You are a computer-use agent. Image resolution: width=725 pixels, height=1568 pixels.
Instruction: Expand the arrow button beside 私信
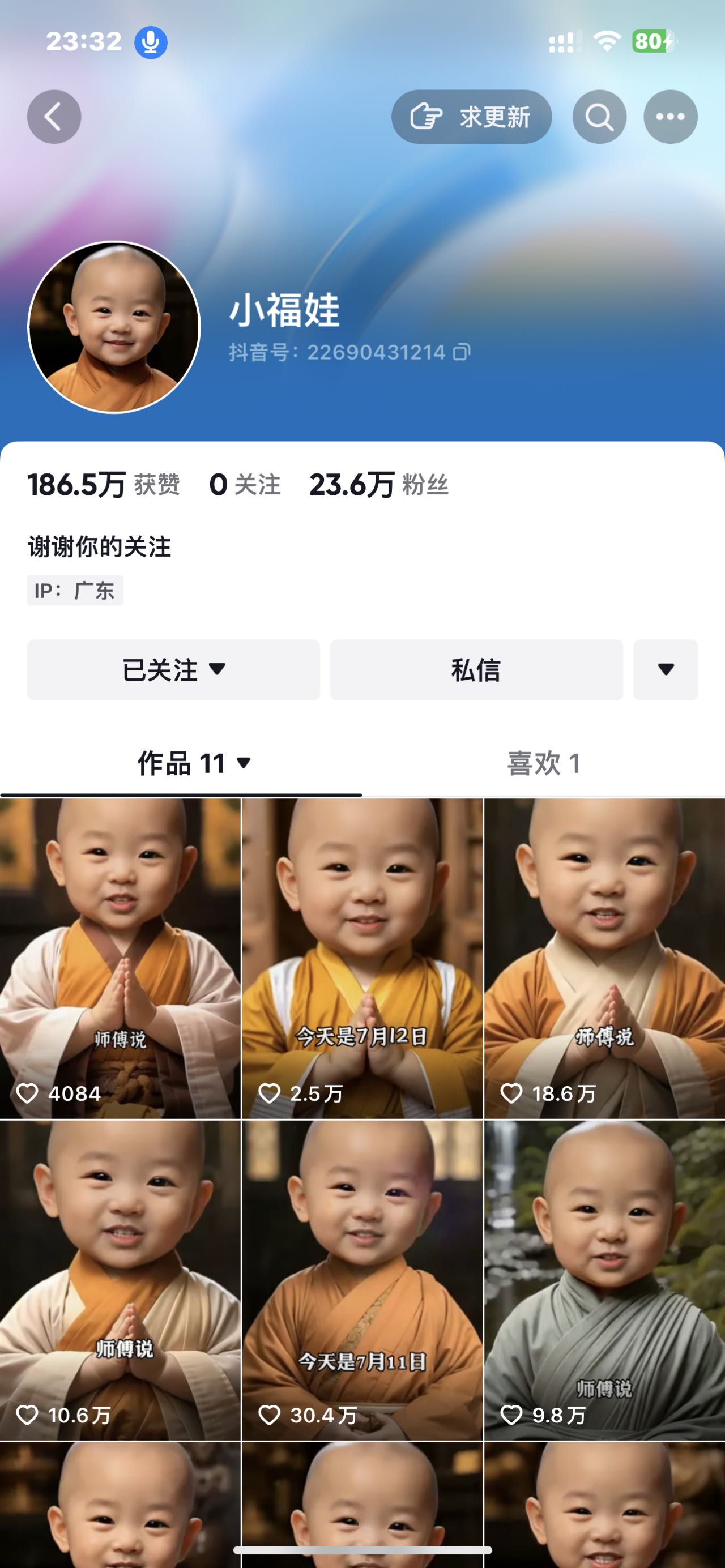click(x=666, y=669)
